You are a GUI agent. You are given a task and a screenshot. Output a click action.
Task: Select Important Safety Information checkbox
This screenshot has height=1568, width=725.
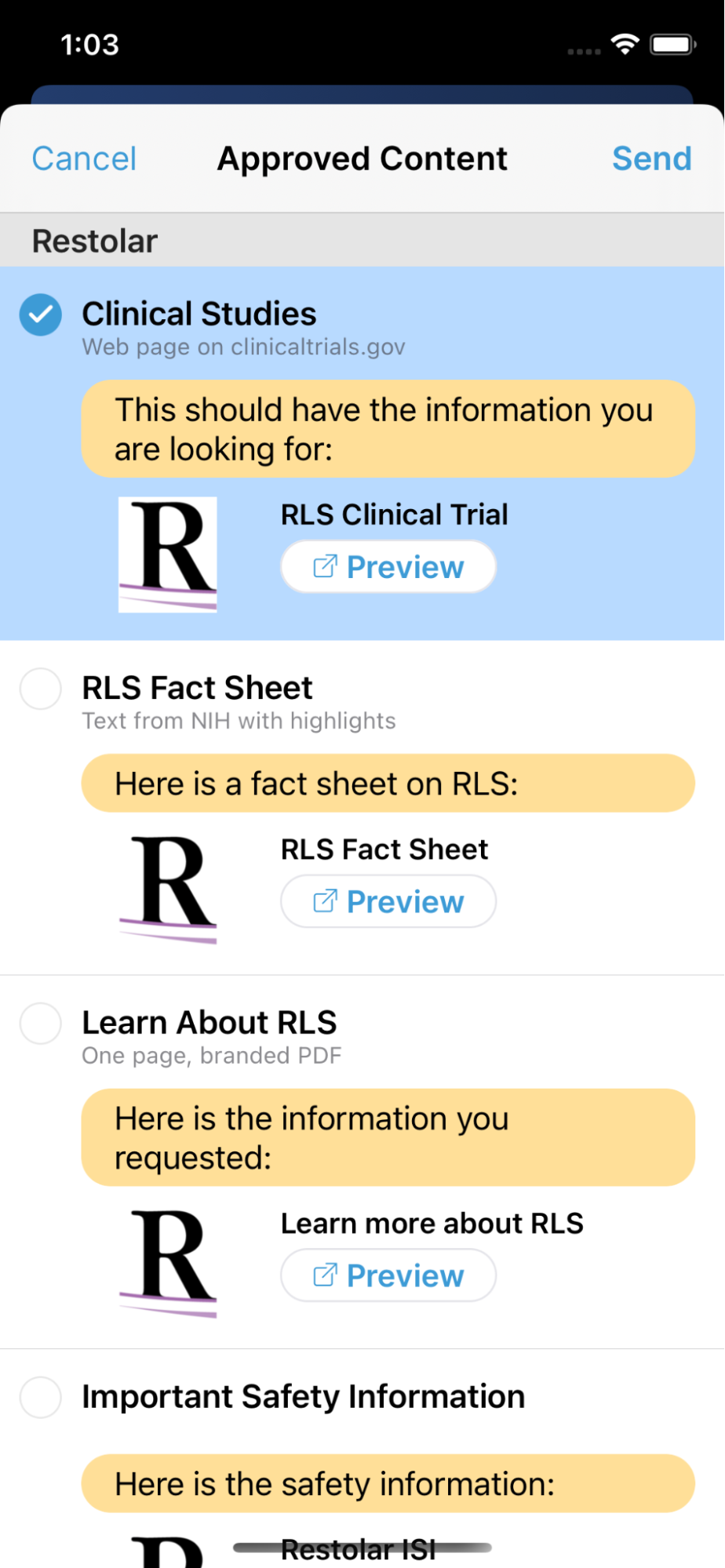41,1397
